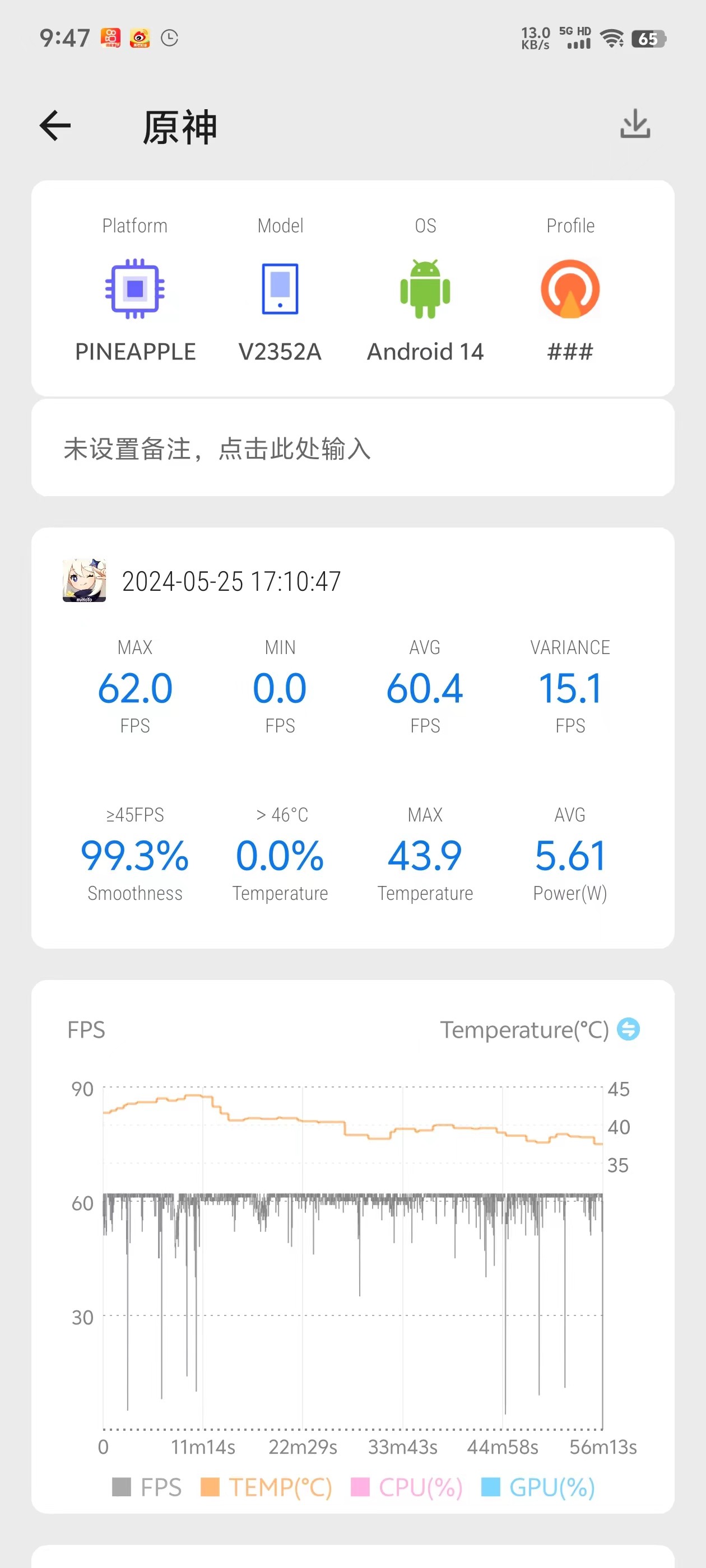This screenshot has height=1568, width=706.
Task: Toggle the TEMP(°C) series in the legend
Action: click(267, 1487)
